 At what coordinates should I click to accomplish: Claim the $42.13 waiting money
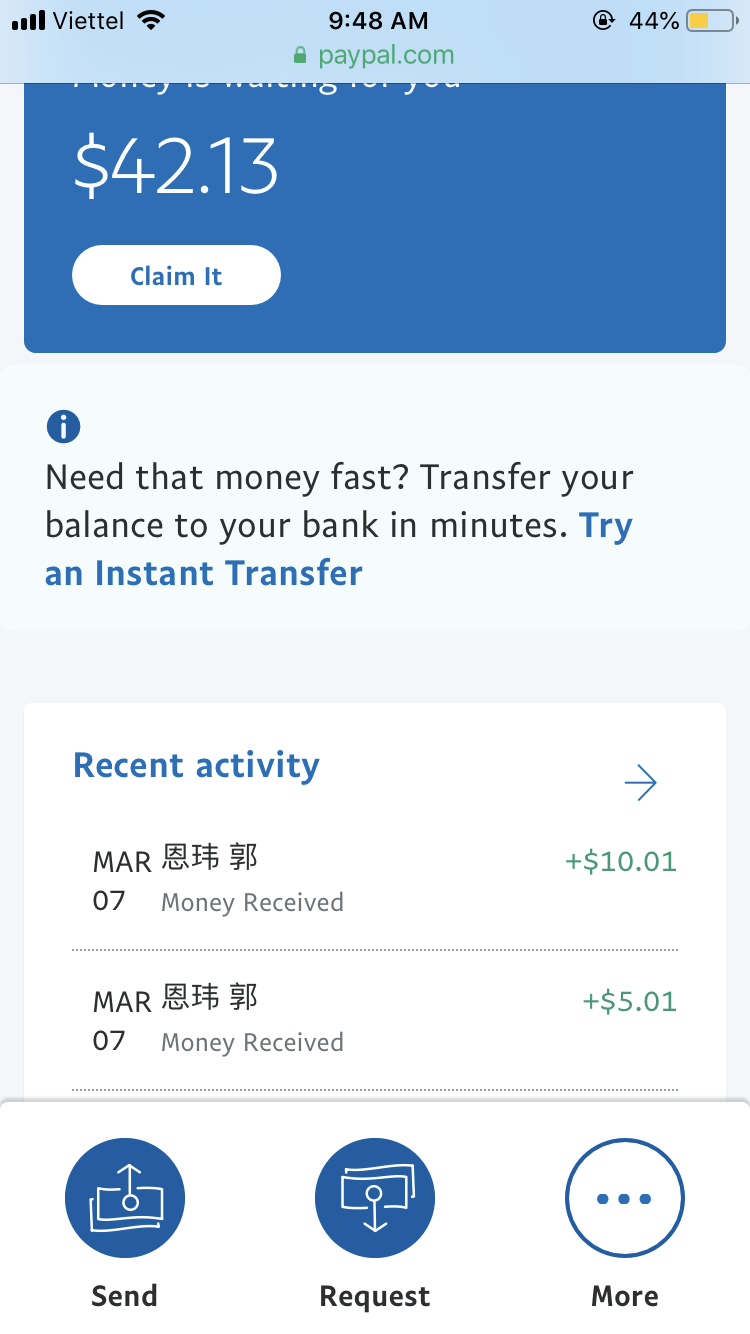pyautogui.click(x=176, y=275)
